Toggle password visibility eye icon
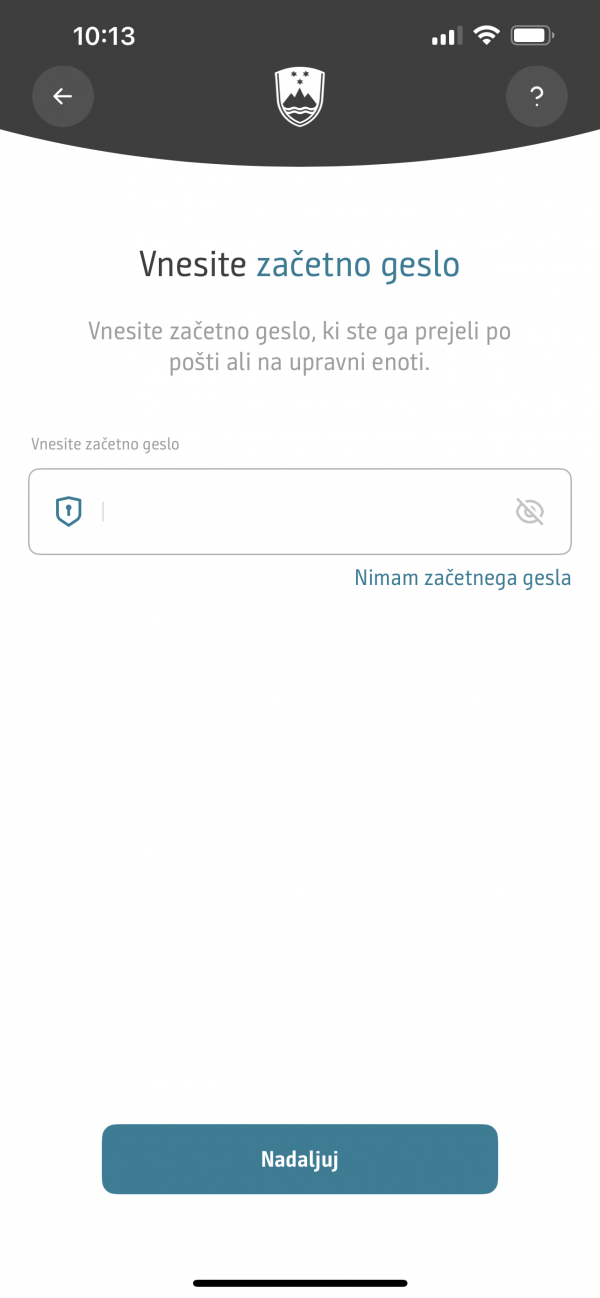The image size is (600, 1298). point(529,512)
